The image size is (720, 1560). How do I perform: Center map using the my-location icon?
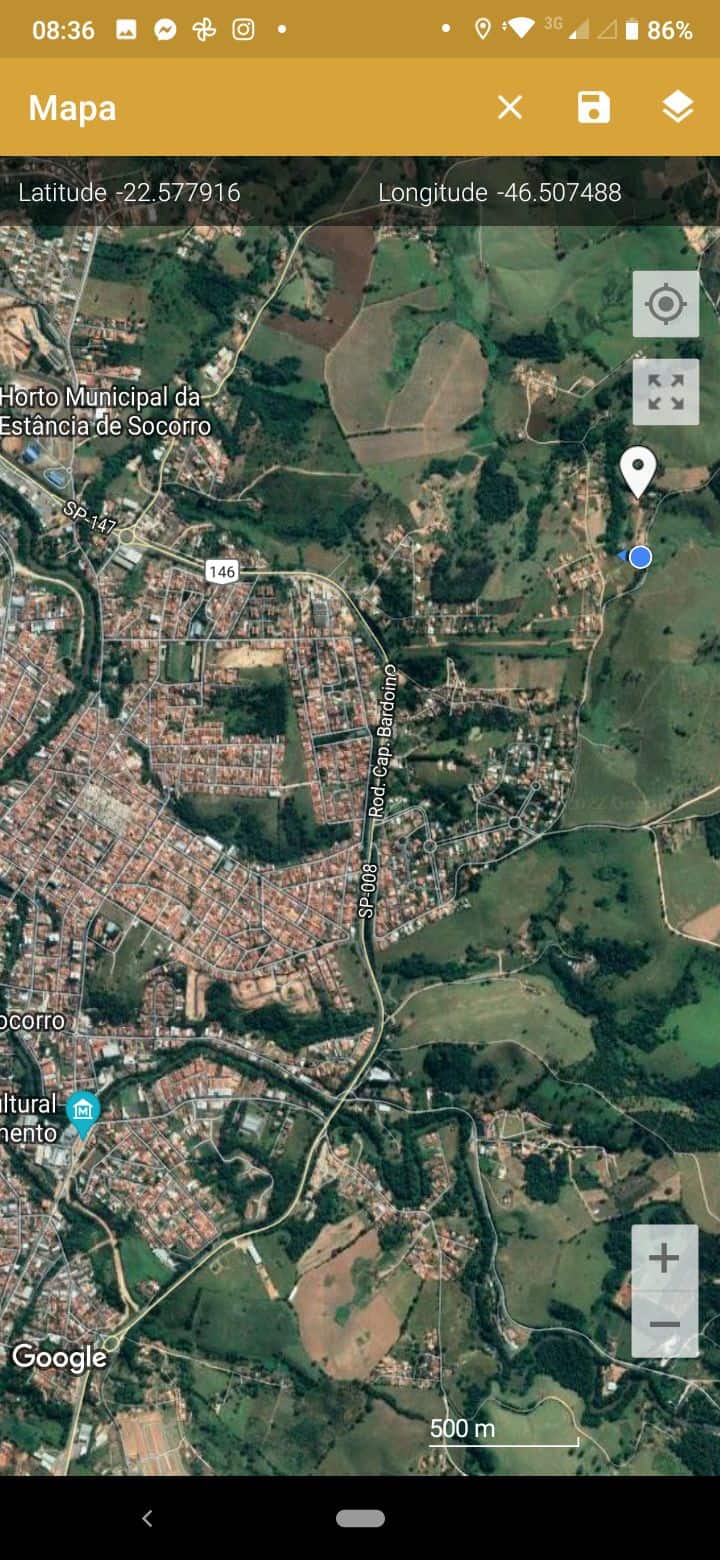[665, 304]
